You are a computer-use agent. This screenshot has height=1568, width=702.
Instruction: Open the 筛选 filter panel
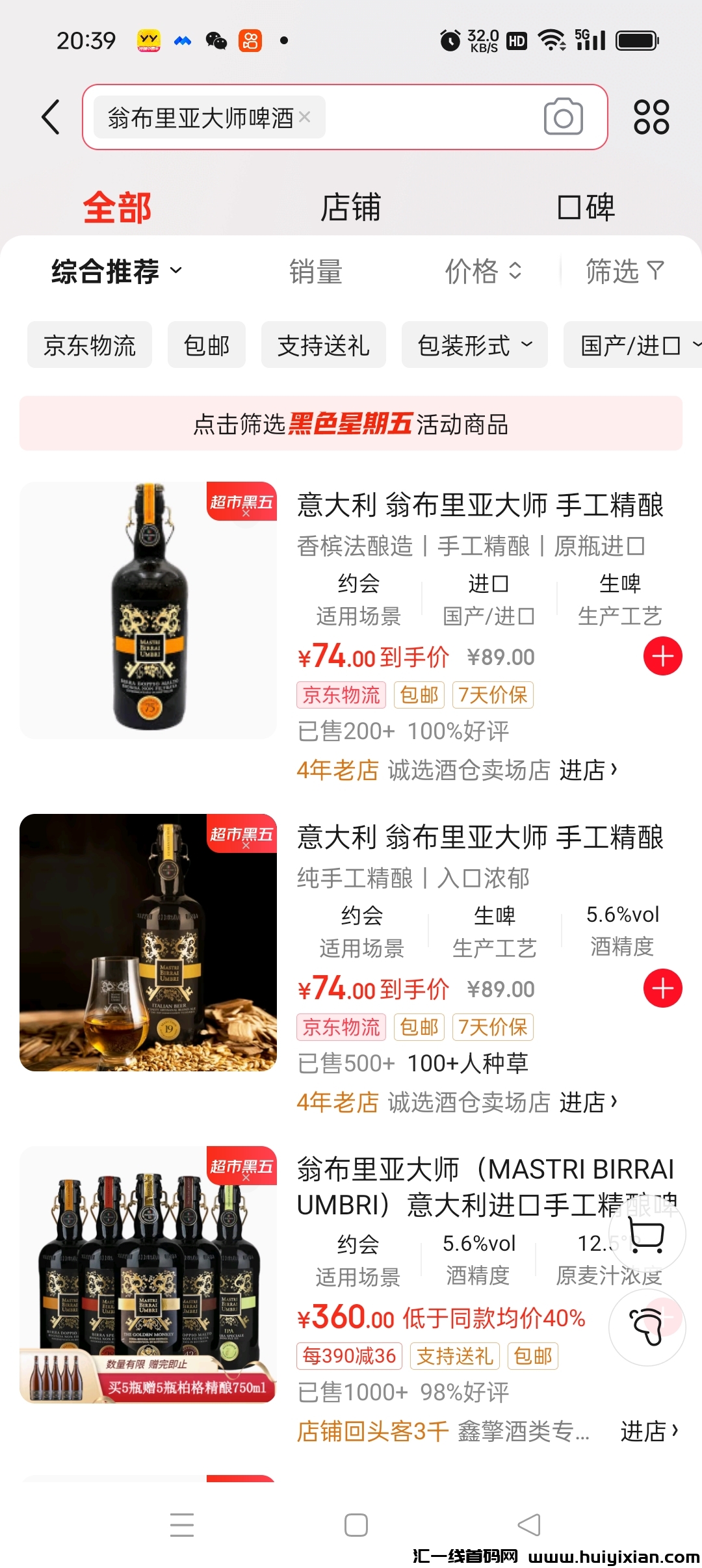pos(625,271)
